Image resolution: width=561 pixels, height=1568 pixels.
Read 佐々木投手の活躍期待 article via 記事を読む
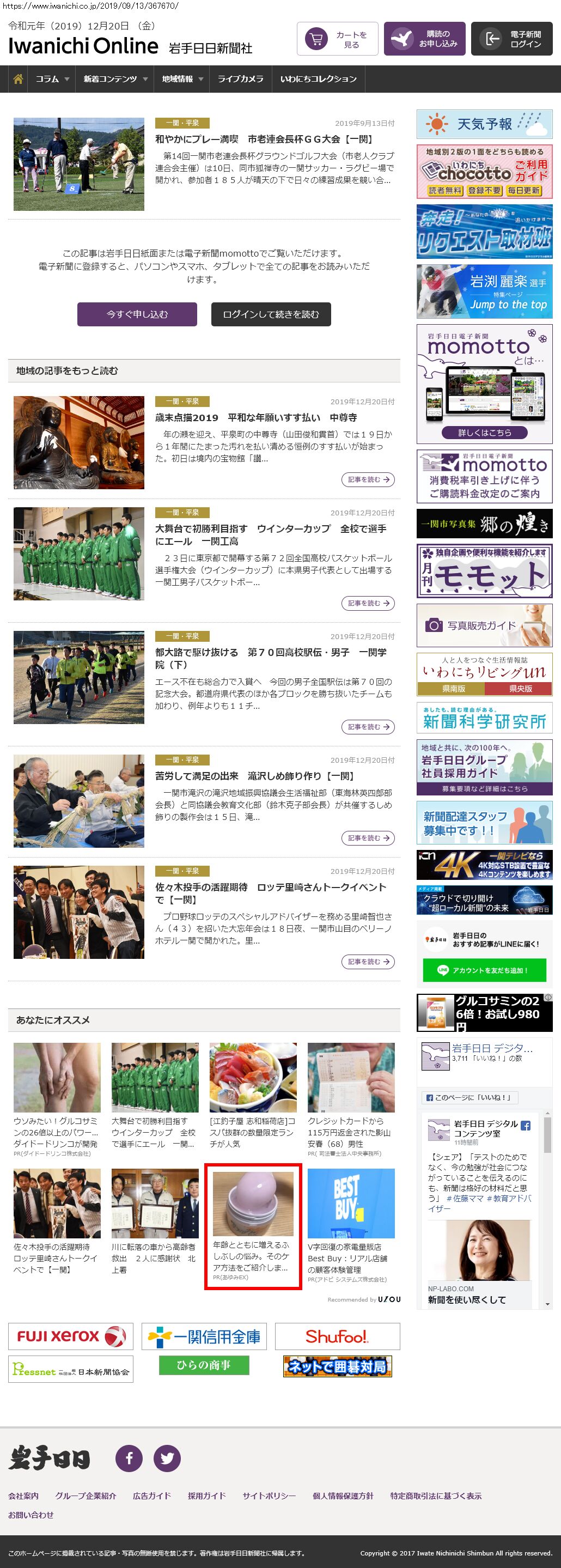point(368,962)
